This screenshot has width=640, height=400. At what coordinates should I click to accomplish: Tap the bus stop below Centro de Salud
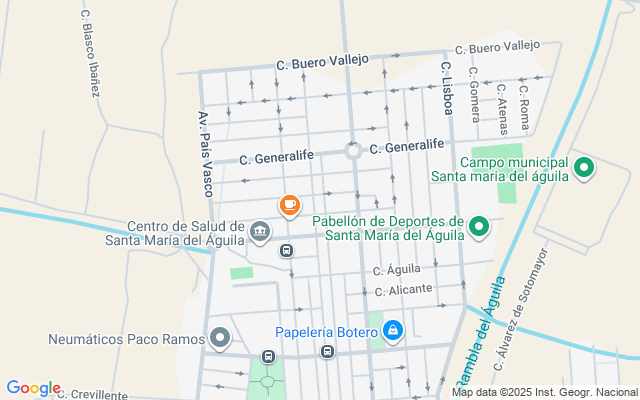tap(287, 251)
